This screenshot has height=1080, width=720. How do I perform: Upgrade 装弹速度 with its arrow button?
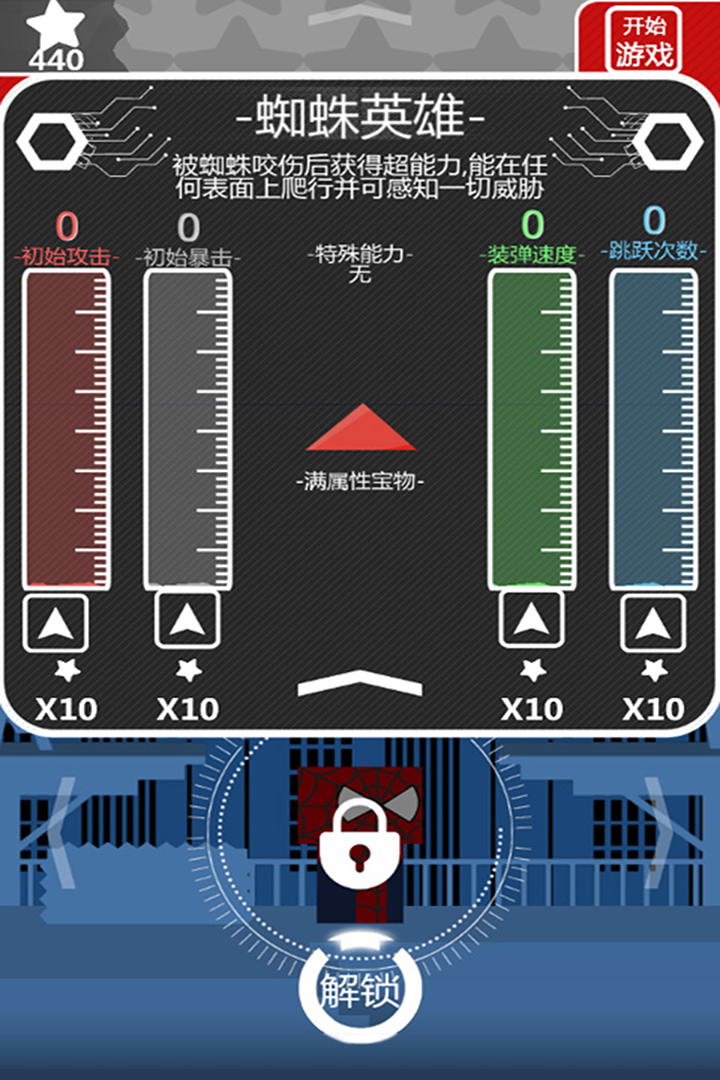[x=531, y=620]
